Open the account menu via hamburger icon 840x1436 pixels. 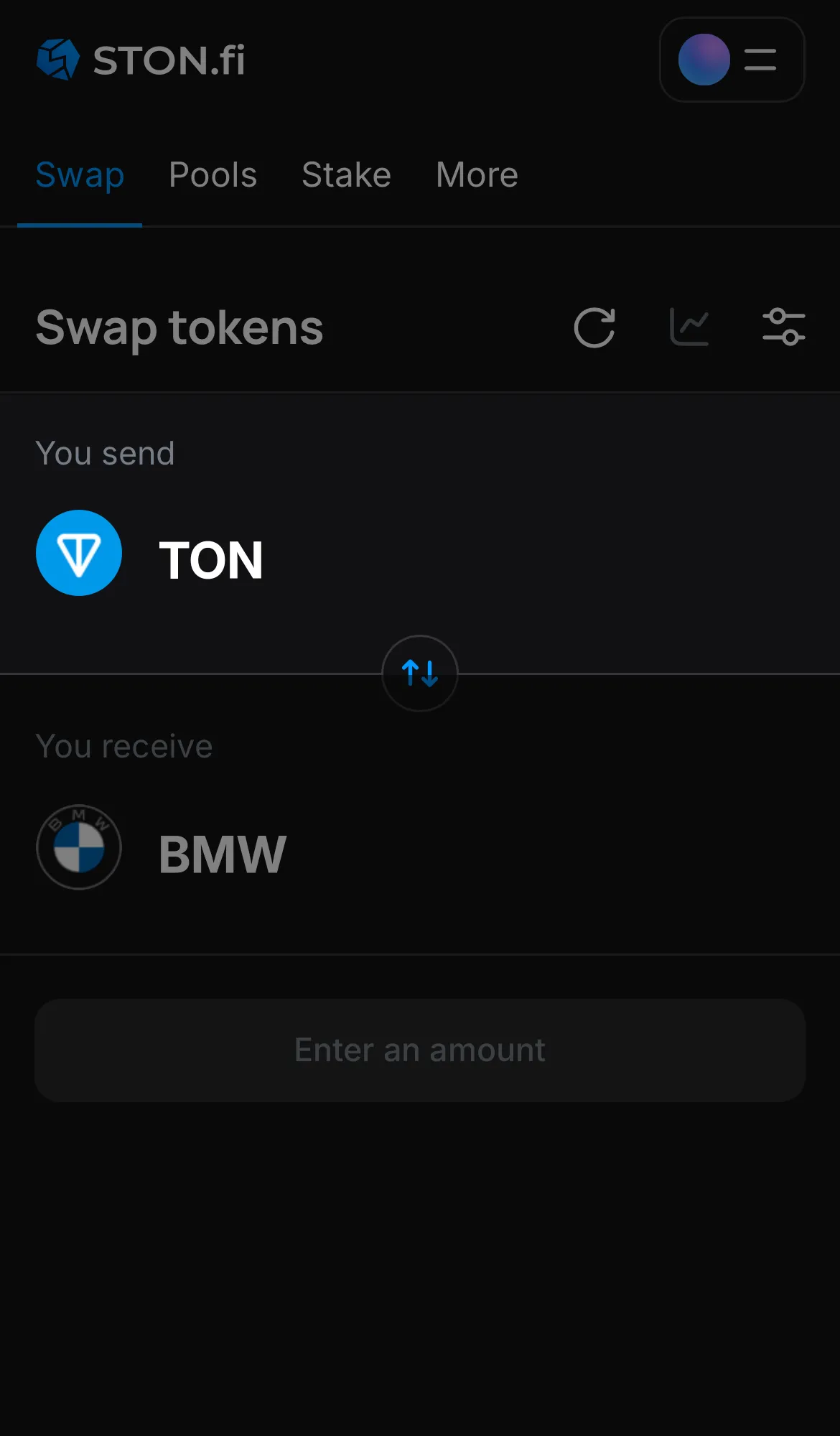760,60
